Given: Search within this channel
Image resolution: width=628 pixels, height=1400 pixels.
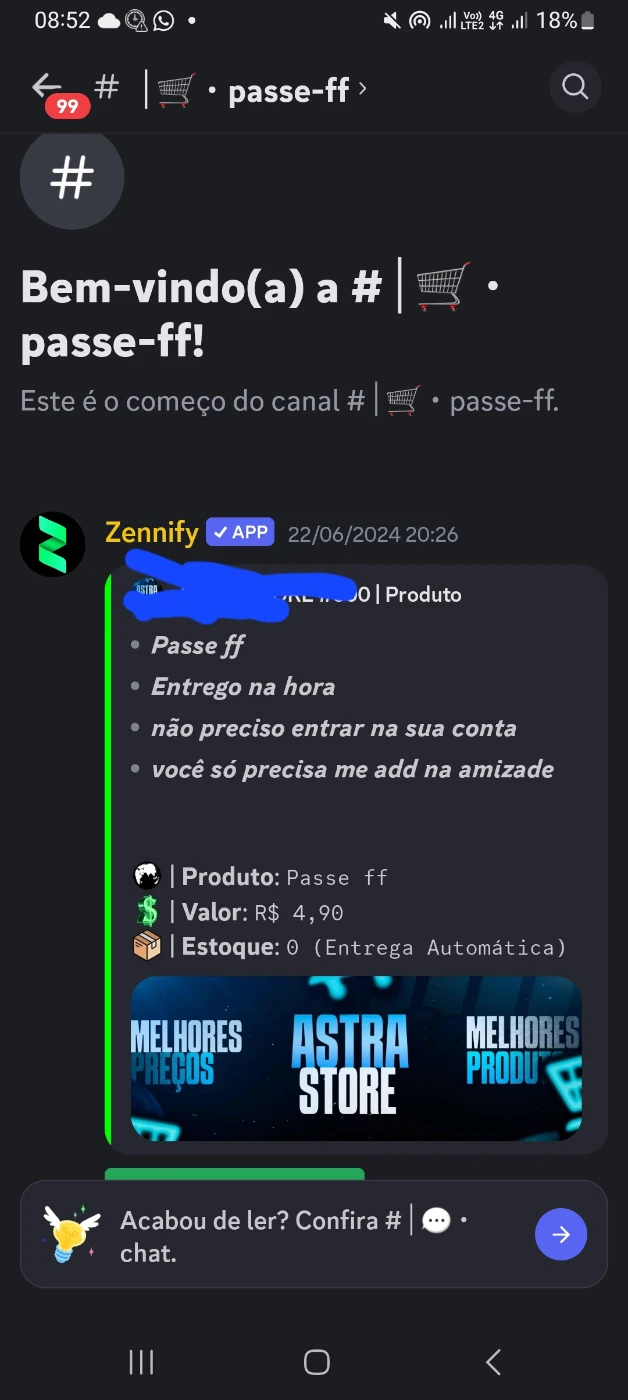Looking at the screenshot, I should [575, 88].
